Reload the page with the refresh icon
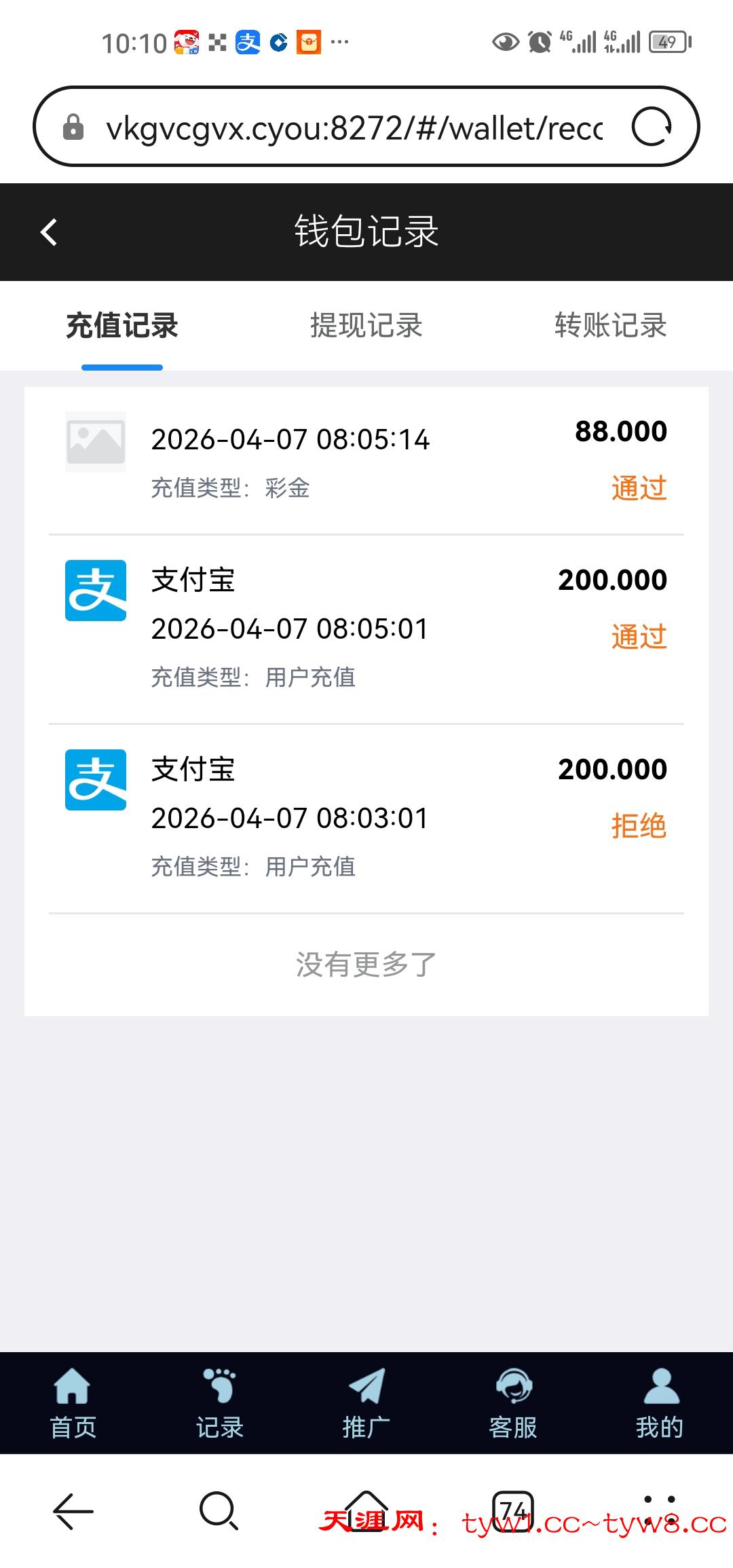 pyautogui.click(x=652, y=127)
